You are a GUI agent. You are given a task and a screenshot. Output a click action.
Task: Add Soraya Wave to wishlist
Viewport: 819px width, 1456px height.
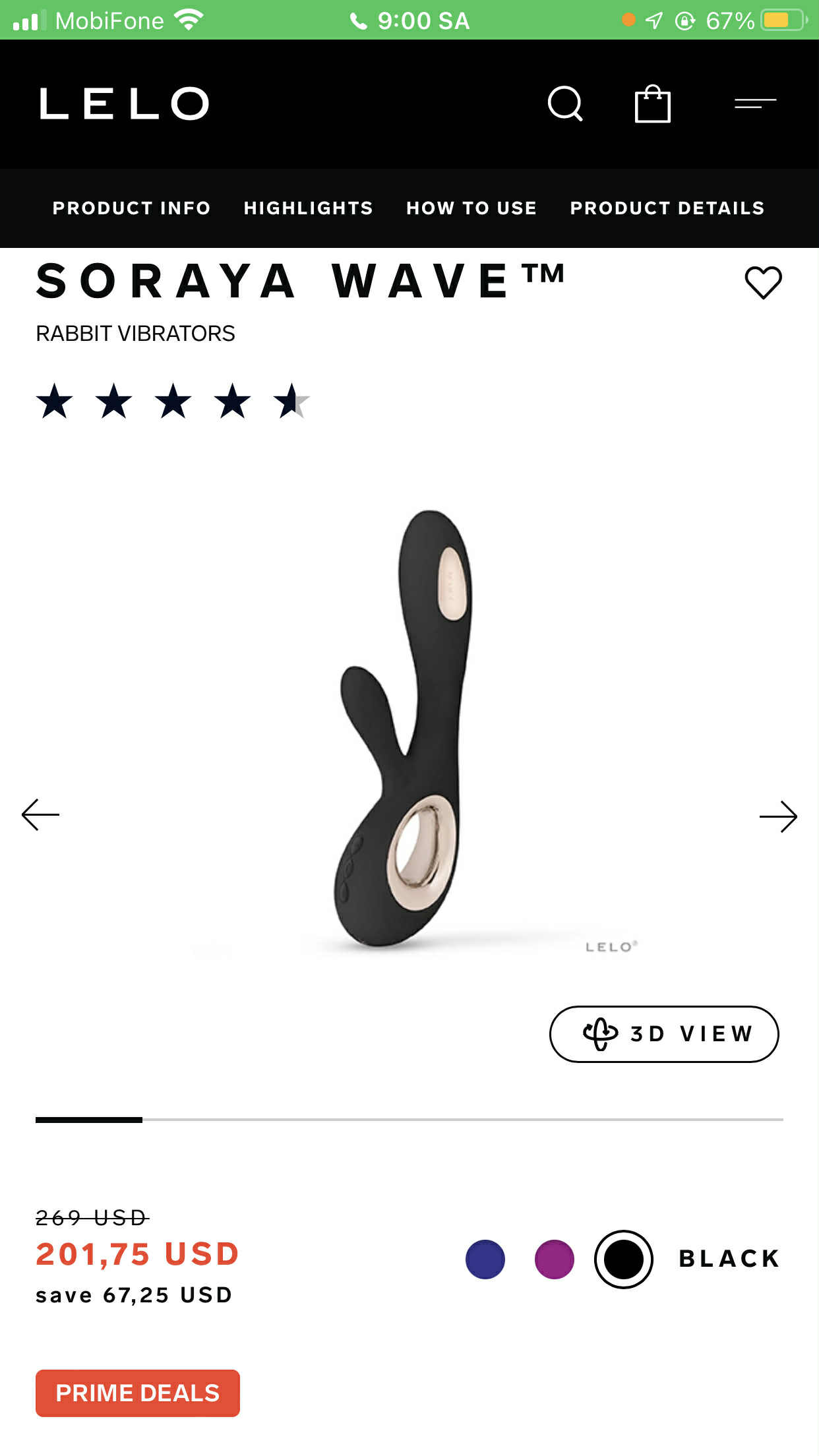coord(763,282)
